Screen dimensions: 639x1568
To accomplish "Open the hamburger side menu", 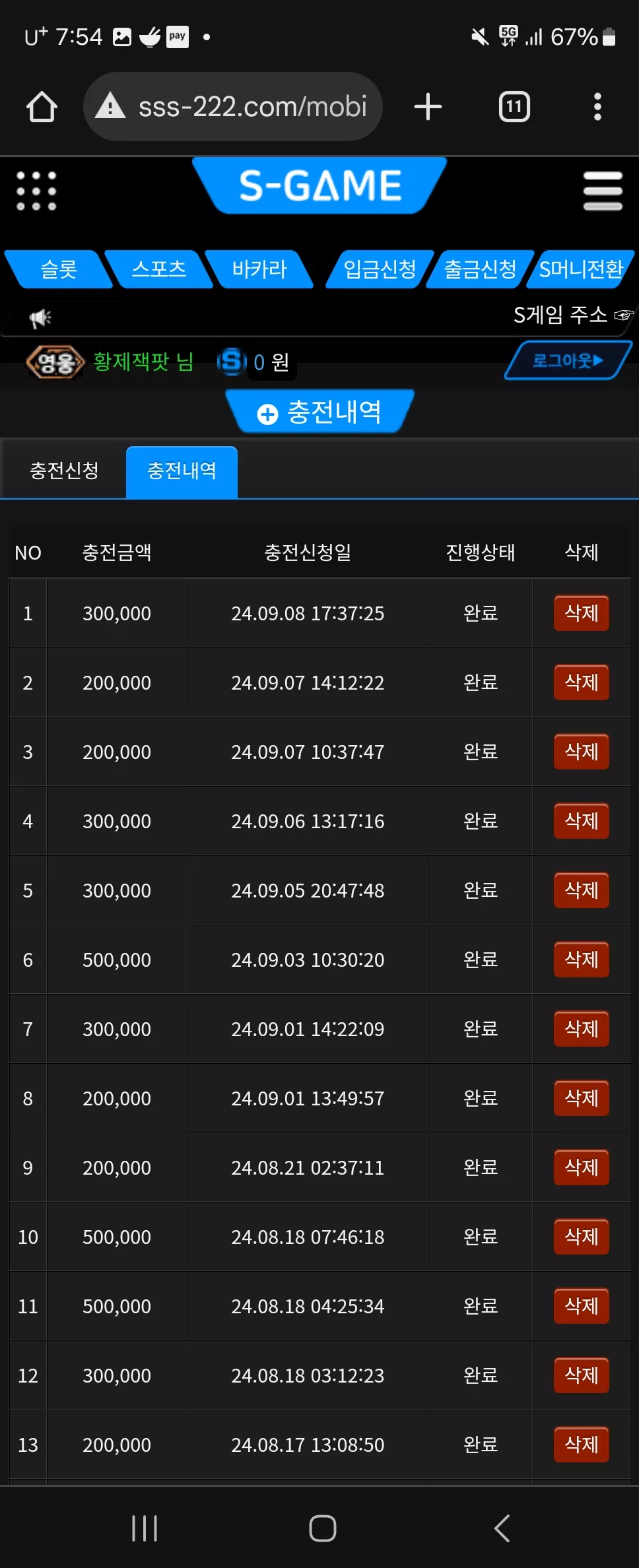I will pyautogui.click(x=603, y=191).
